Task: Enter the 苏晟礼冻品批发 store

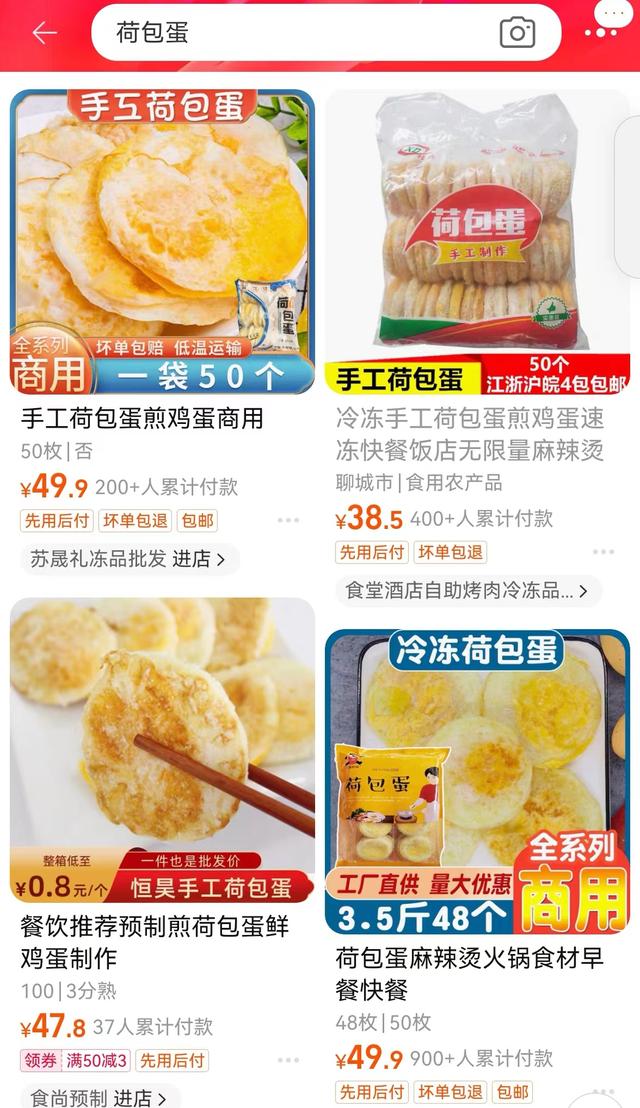Action: pos(129,559)
